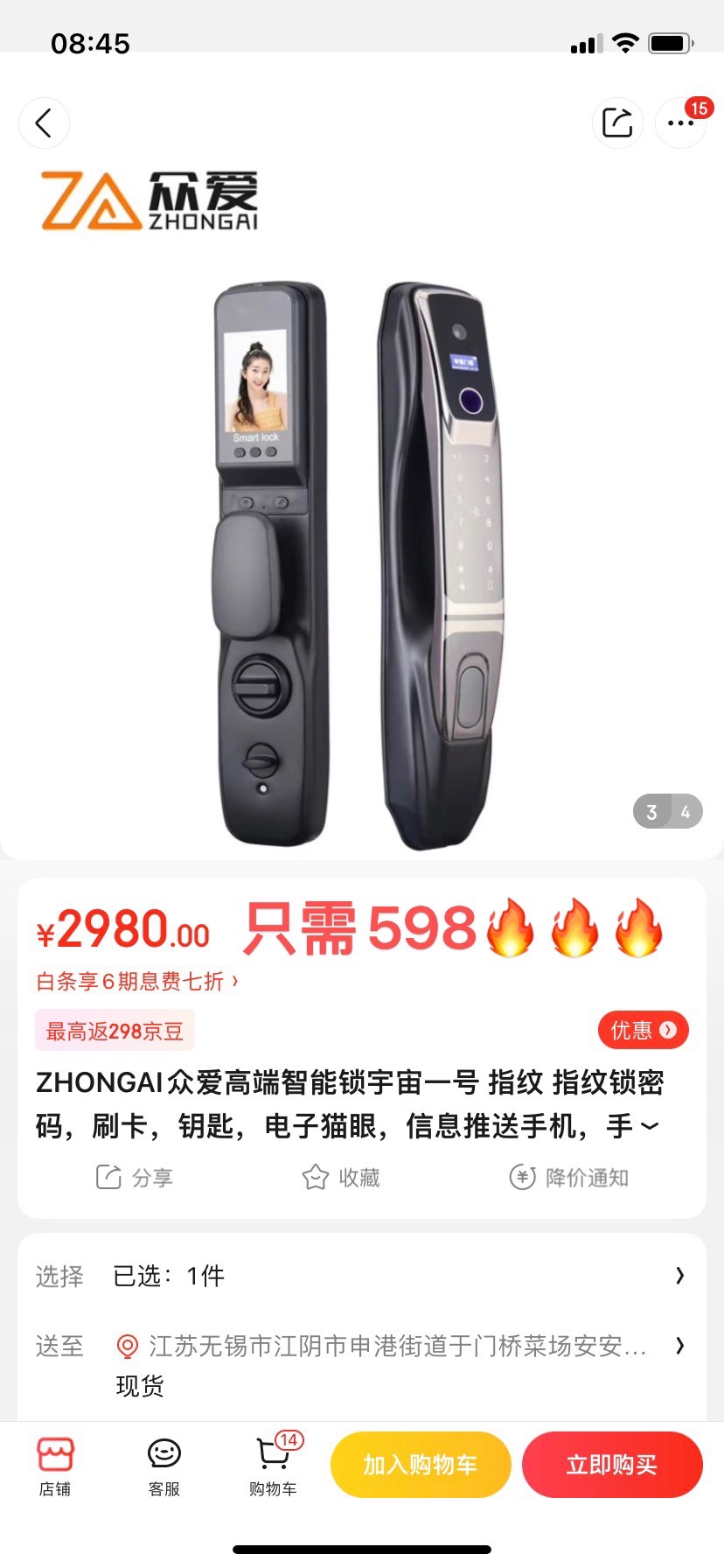
Task: Tap 分享 below the product title
Action: [x=134, y=1177]
